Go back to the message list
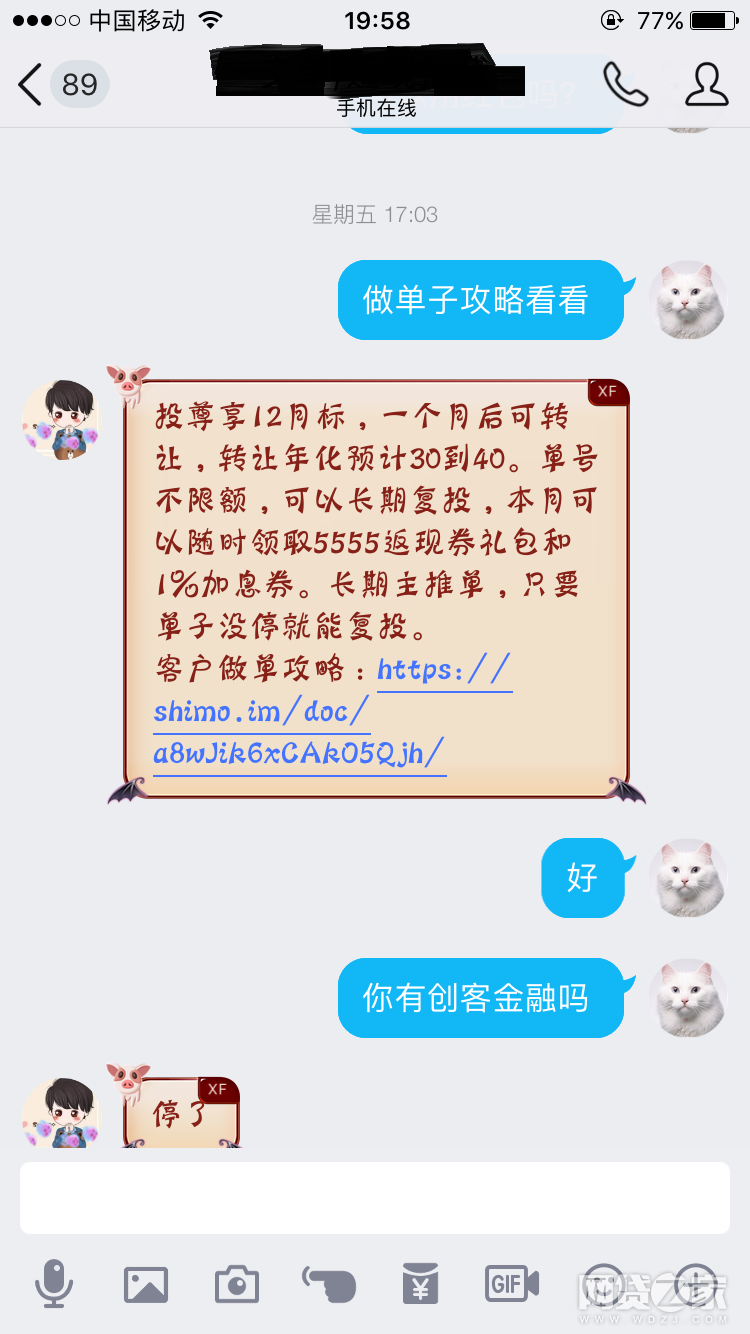750x1334 pixels. 32,85
